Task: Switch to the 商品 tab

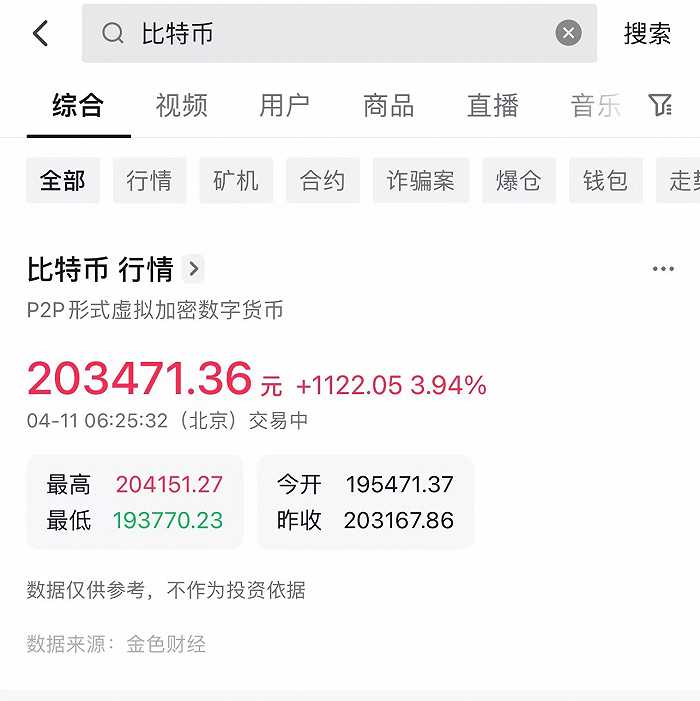Action: [x=388, y=105]
